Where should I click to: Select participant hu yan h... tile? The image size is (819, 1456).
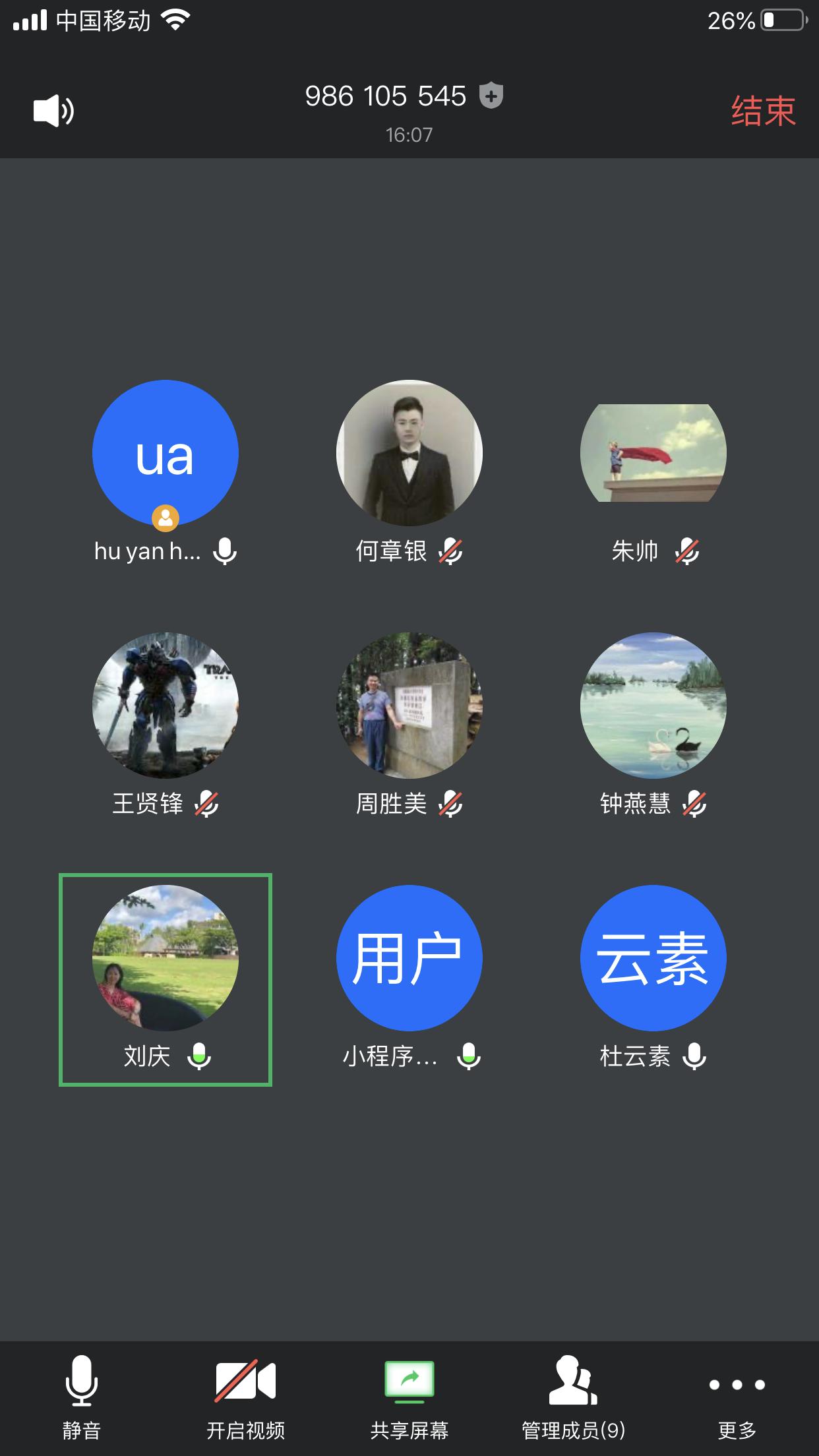coord(166,454)
